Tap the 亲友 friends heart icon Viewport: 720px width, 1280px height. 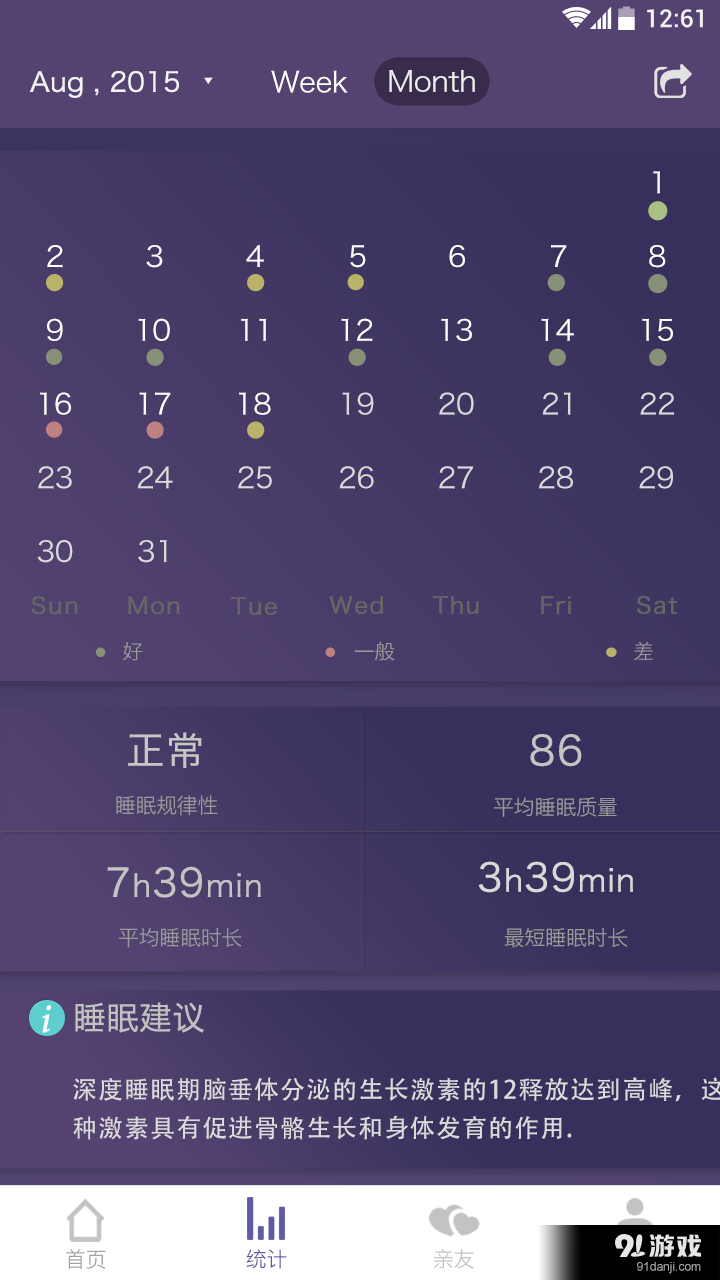point(455,1222)
